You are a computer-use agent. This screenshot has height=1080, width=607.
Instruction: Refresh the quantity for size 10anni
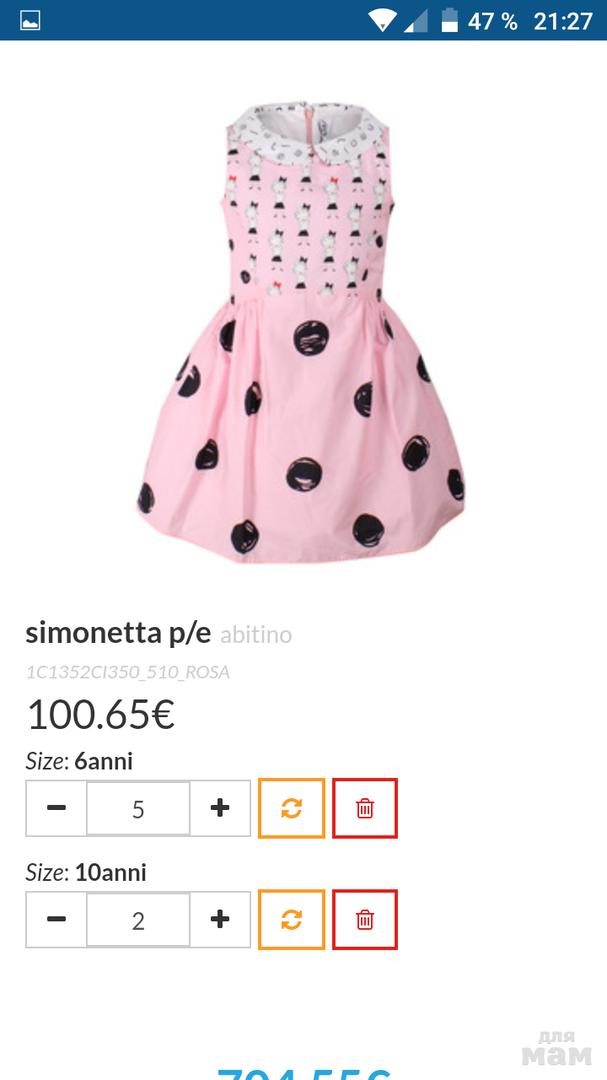291,919
